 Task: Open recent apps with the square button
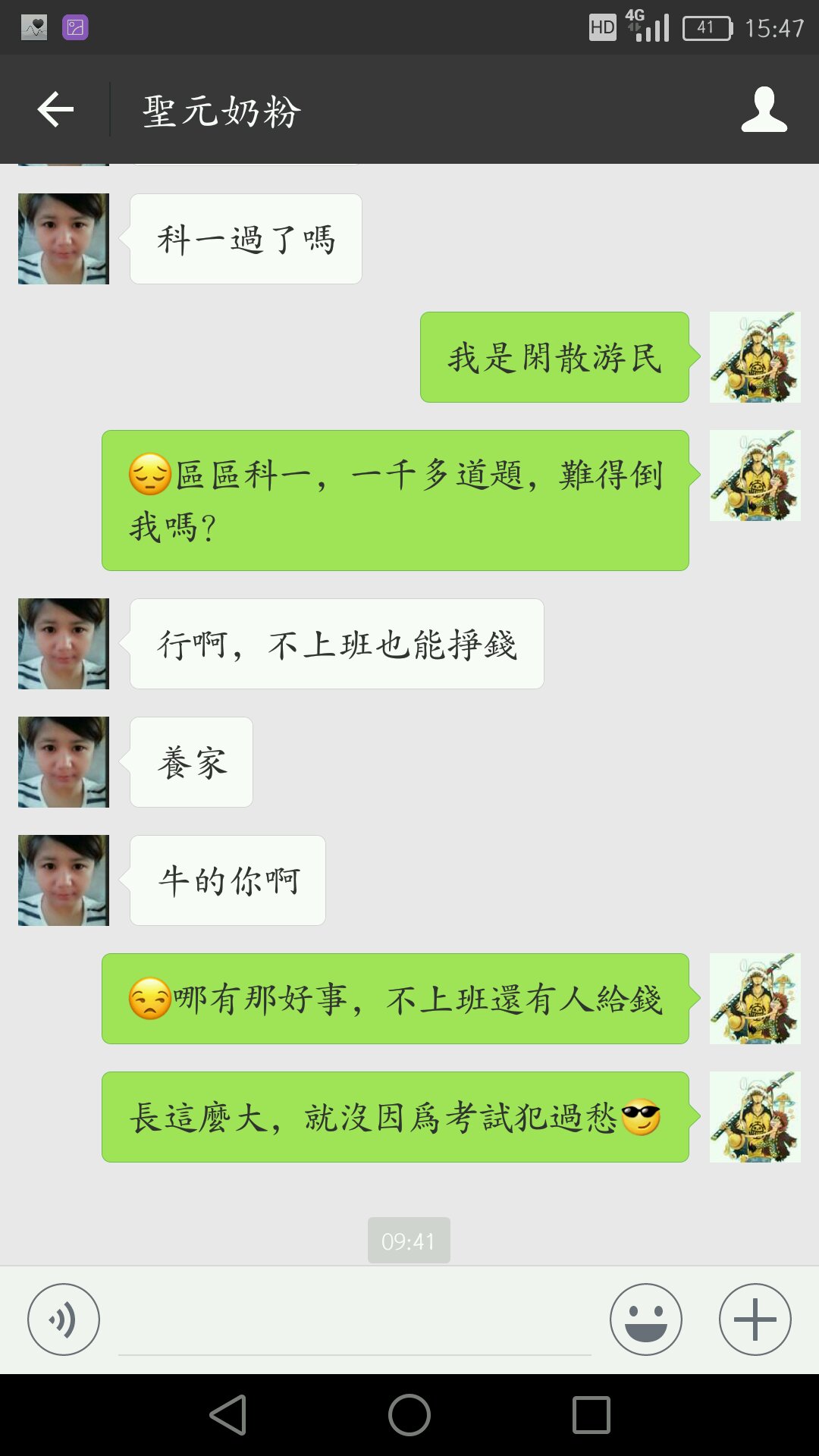click(591, 1415)
